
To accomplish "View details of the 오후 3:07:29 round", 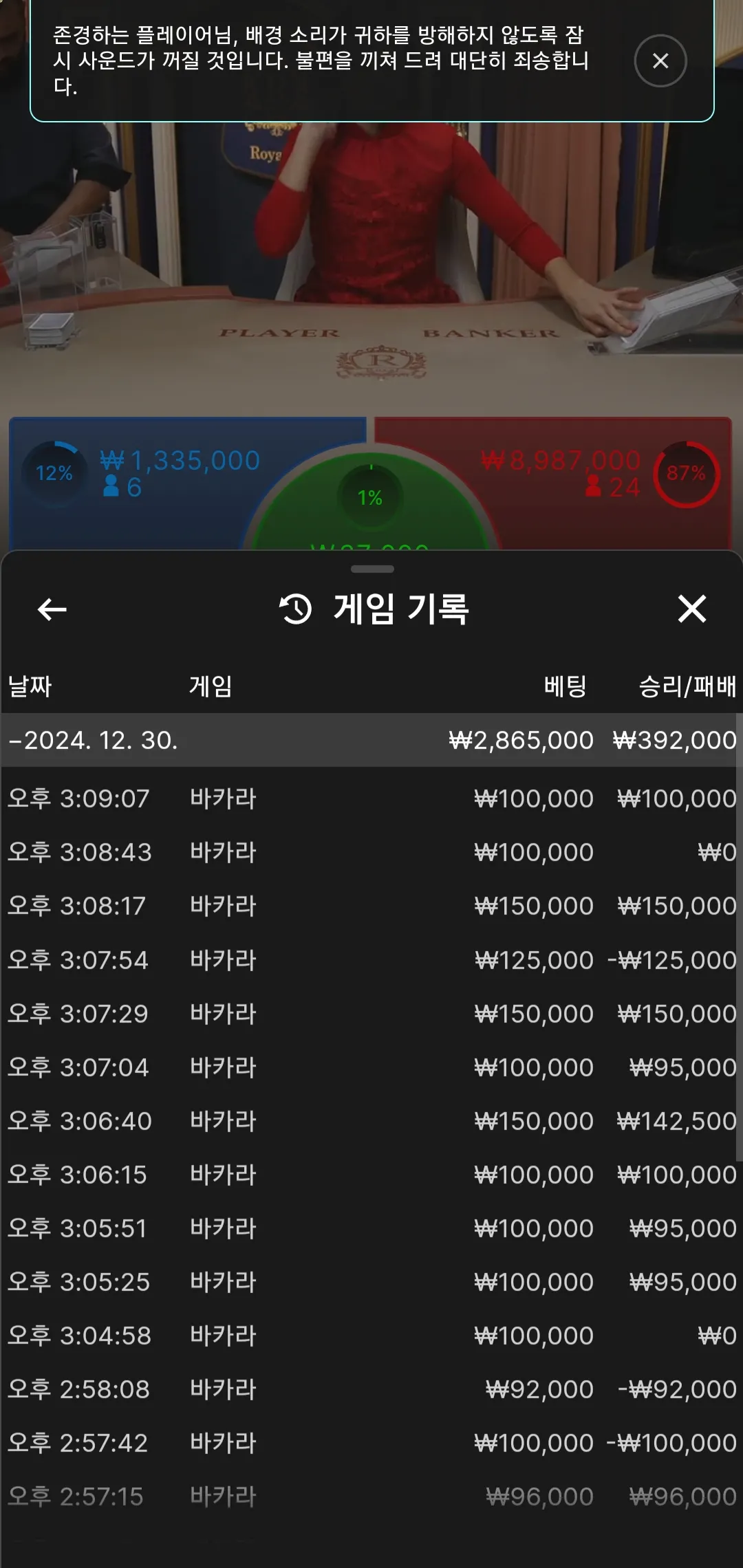I will [x=371, y=1014].
